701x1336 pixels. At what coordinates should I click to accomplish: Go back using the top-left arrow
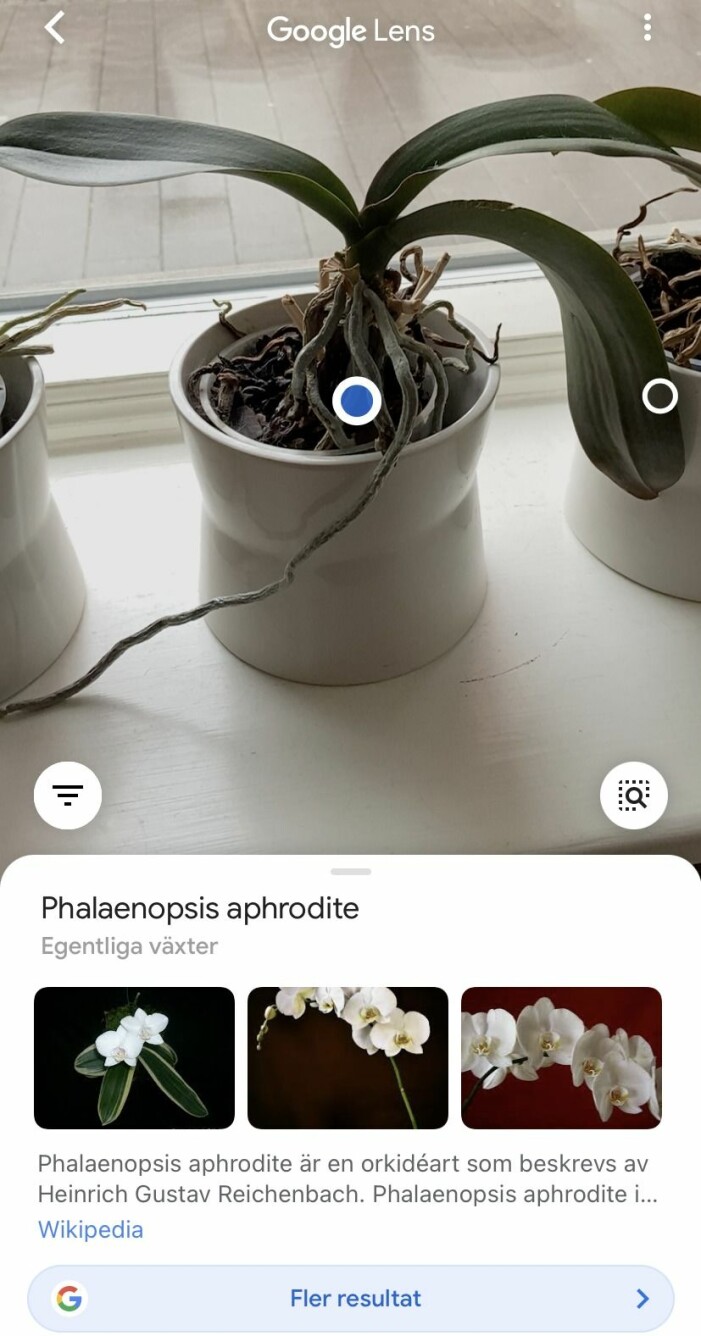click(55, 28)
